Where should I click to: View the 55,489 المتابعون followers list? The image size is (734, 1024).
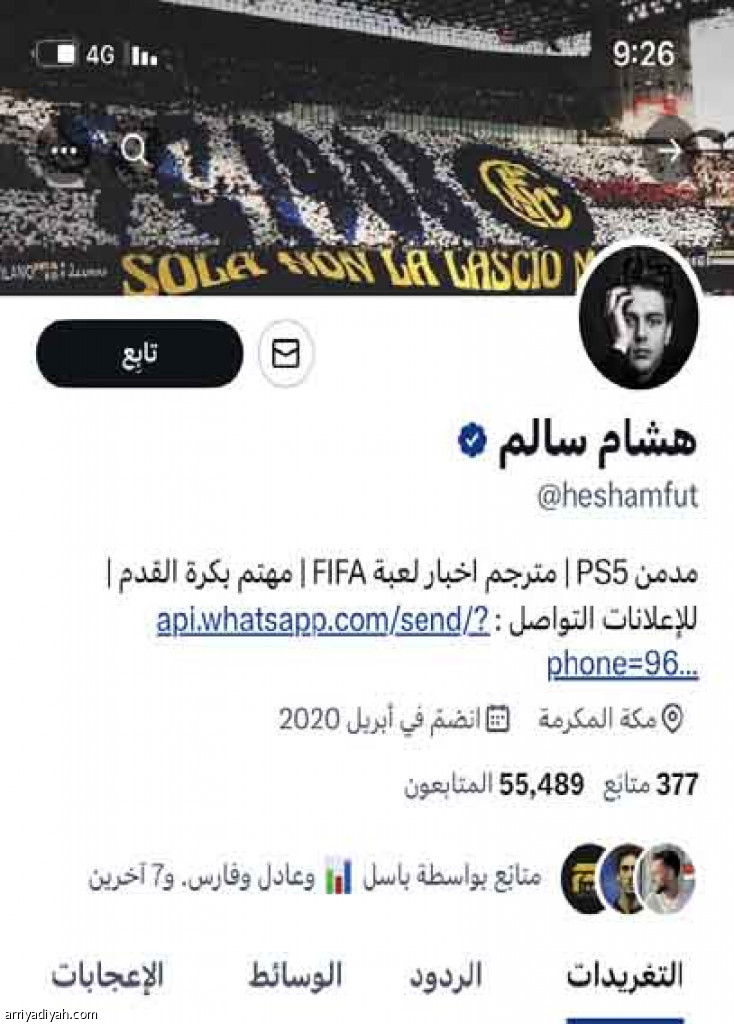pyautogui.click(x=494, y=785)
